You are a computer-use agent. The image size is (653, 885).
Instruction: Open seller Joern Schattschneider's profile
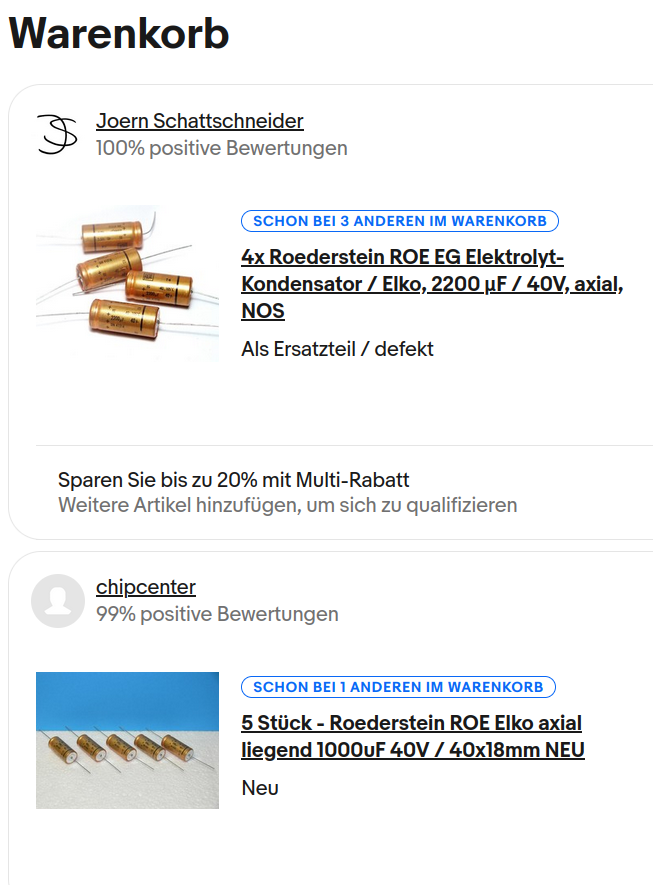point(199,121)
